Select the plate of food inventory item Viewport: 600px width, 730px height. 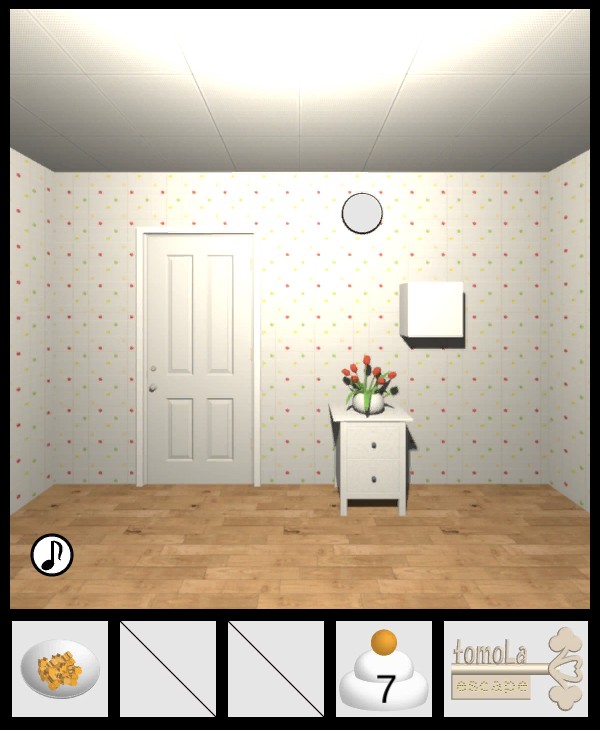pos(59,668)
